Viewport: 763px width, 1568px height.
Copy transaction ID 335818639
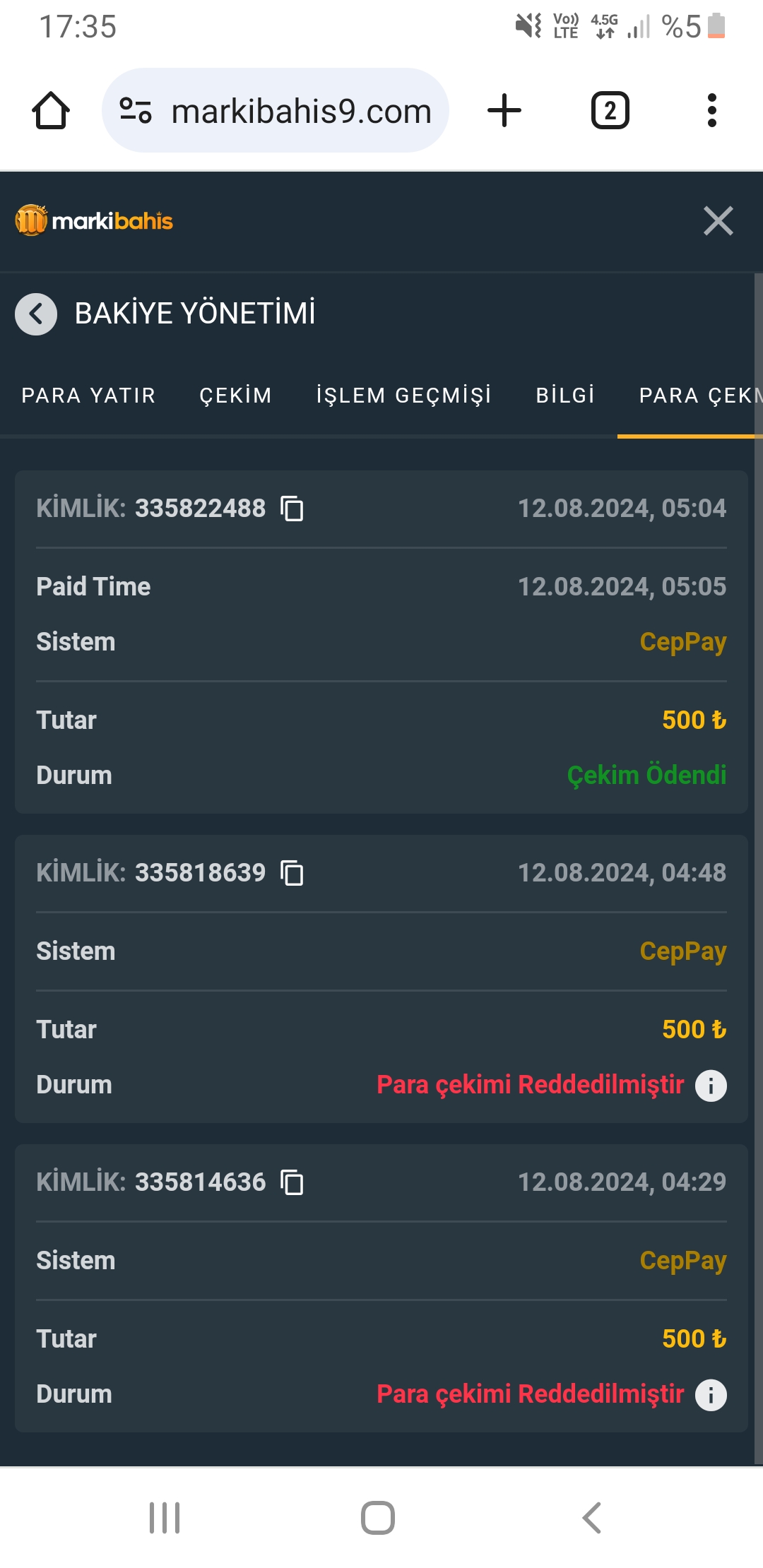(x=292, y=873)
